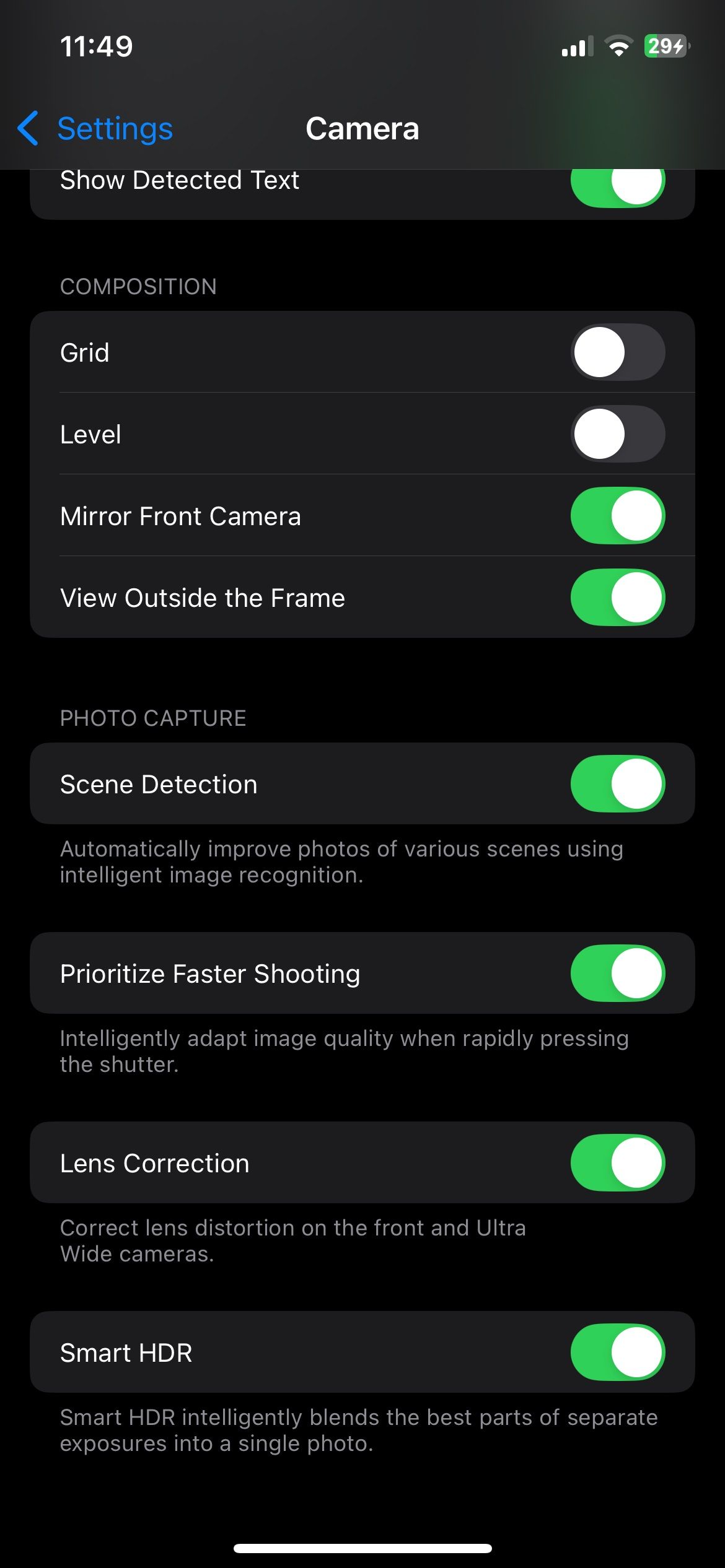Tap the COMPOSITION section header
The image size is (725, 1568).
138,286
